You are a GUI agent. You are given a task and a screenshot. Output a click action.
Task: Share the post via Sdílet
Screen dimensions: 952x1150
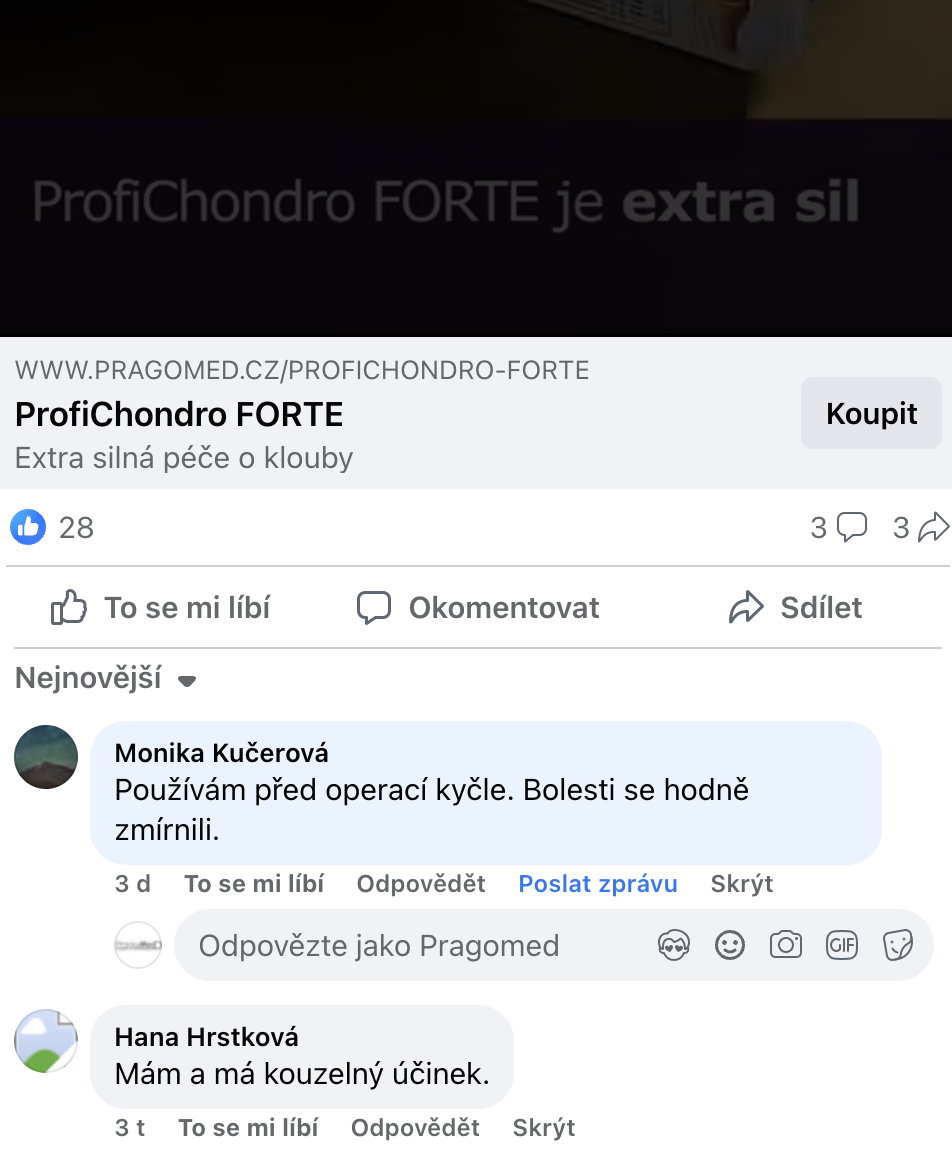pos(795,607)
